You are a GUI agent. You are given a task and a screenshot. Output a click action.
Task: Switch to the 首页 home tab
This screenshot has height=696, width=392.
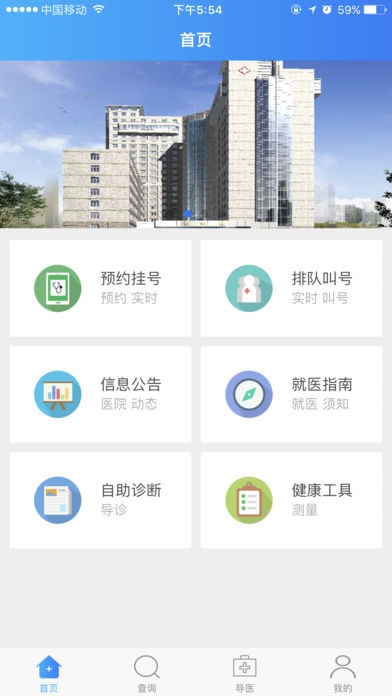coord(49,673)
